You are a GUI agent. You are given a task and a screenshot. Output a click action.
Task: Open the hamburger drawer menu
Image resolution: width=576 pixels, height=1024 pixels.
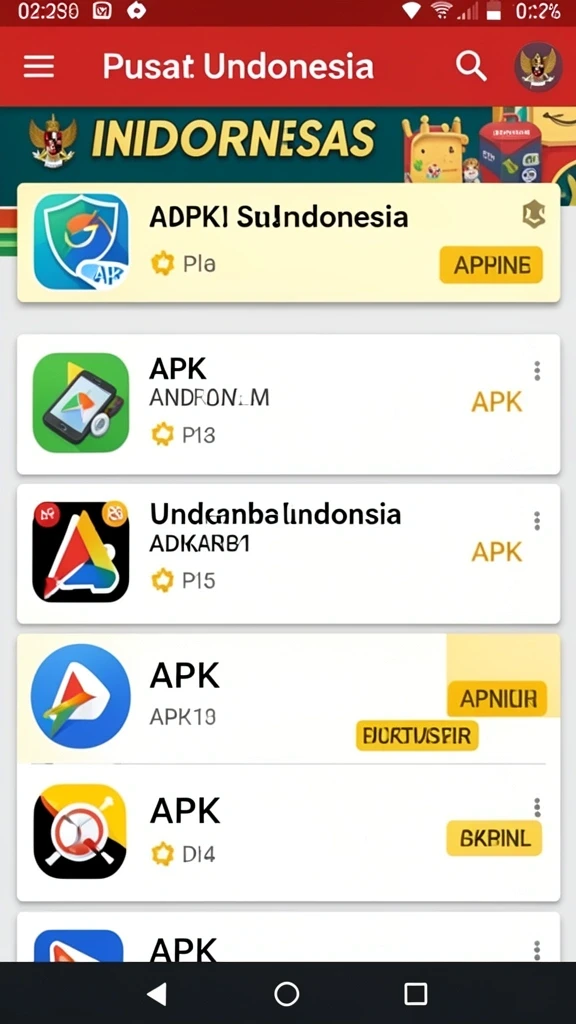39,67
